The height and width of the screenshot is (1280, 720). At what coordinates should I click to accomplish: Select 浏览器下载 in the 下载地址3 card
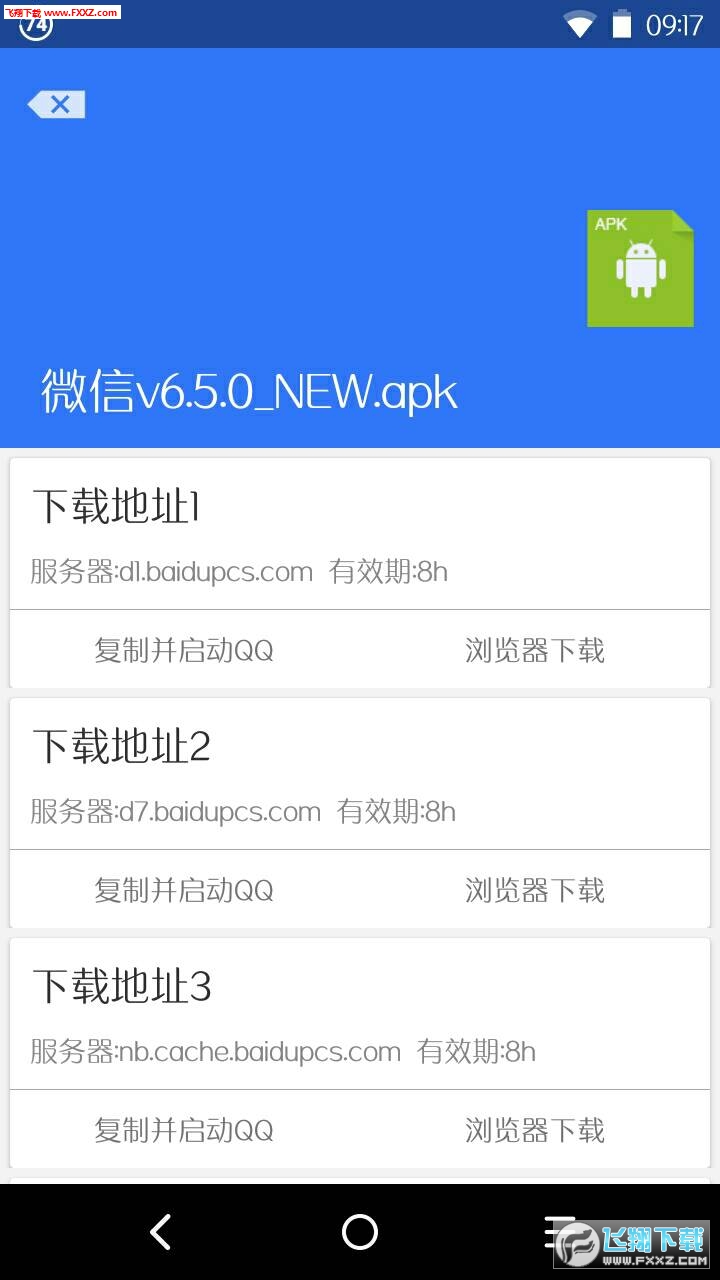click(x=535, y=1129)
